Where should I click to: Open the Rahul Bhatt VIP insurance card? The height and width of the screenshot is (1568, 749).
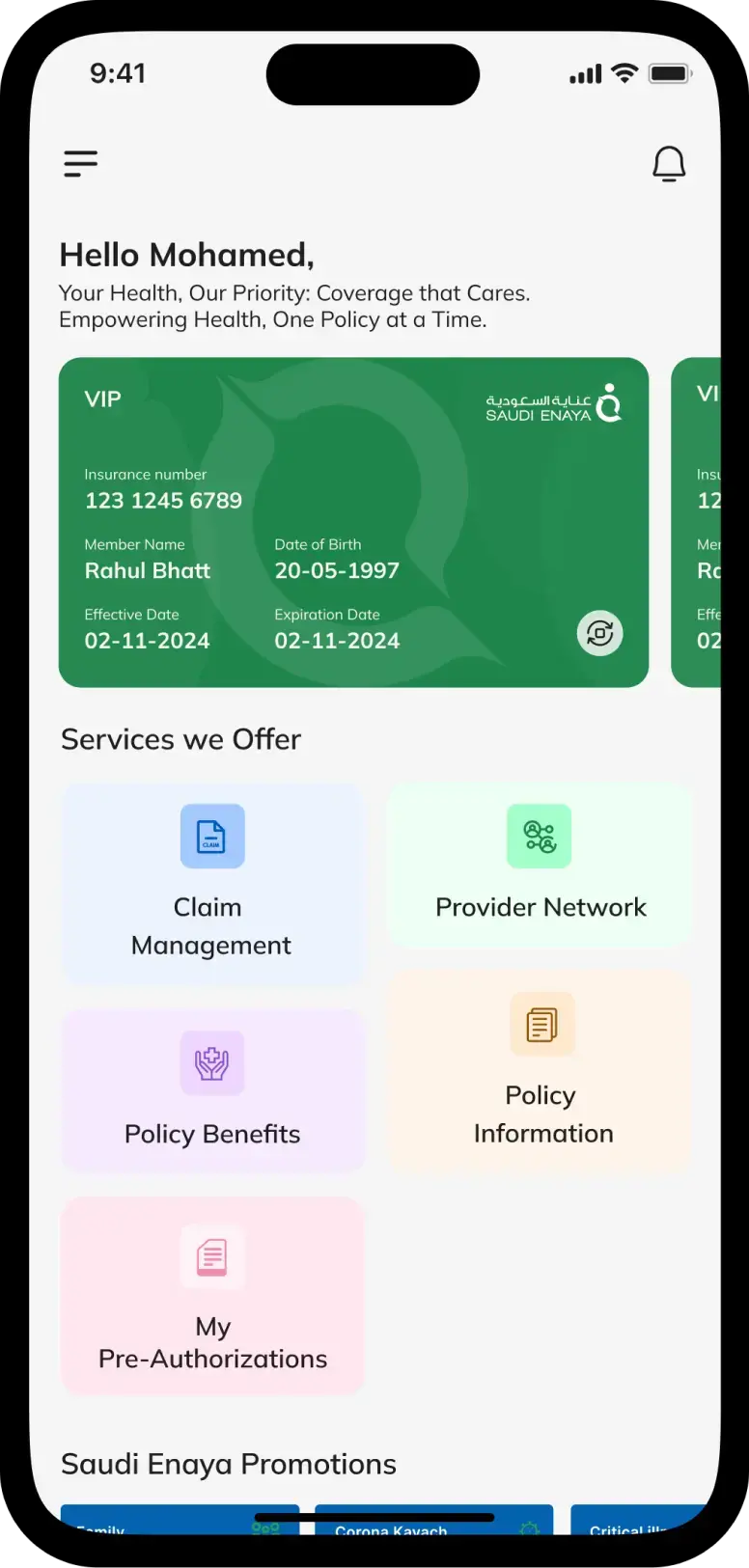(353, 522)
